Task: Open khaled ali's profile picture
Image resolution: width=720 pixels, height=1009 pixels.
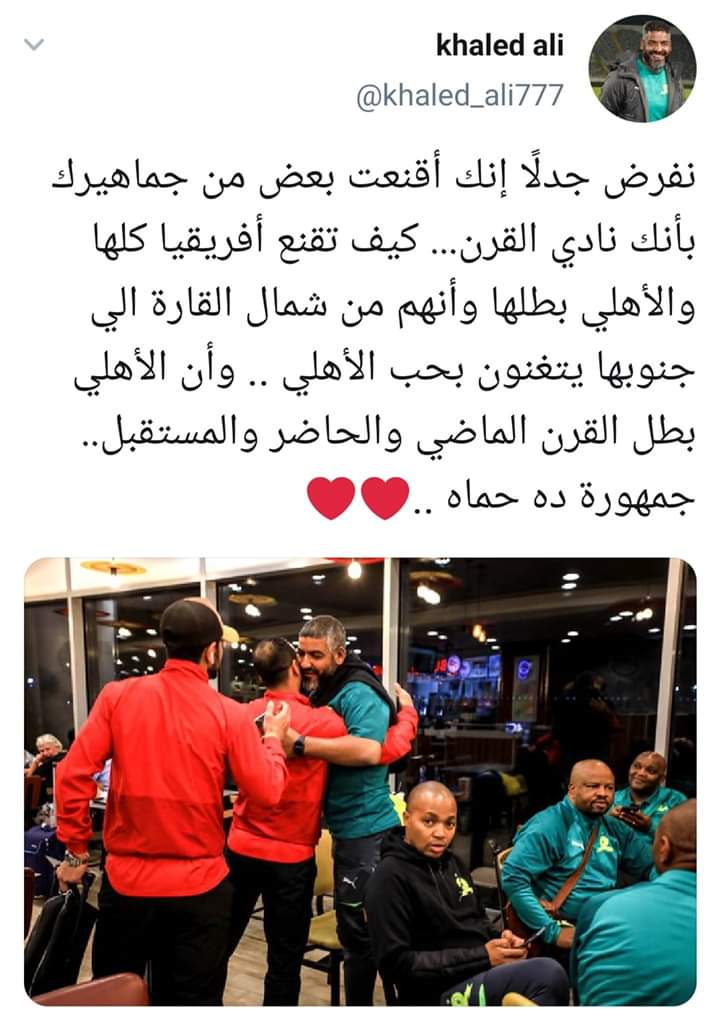Action: point(642,68)
